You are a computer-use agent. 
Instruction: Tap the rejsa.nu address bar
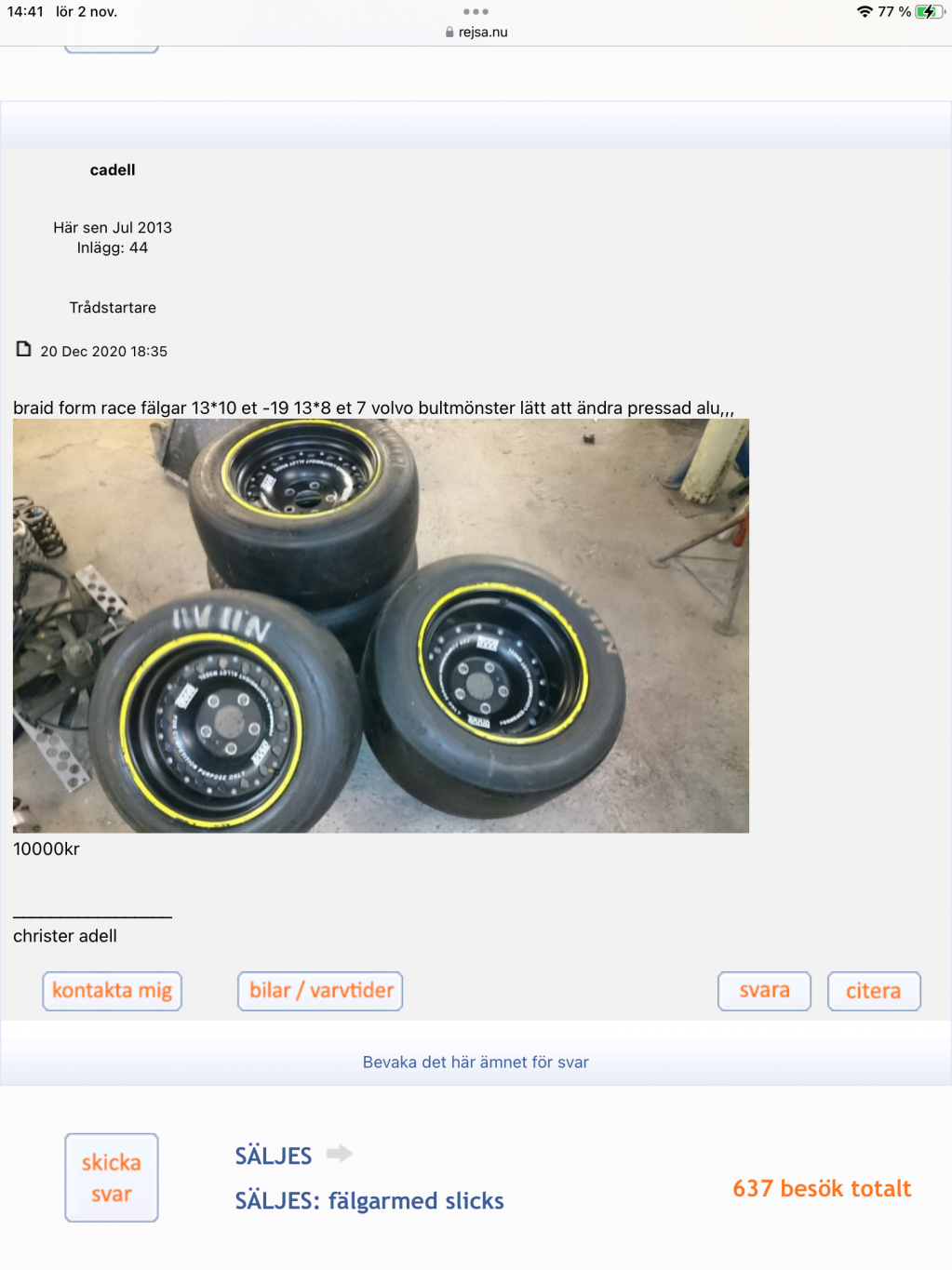[x=476, y=32]
